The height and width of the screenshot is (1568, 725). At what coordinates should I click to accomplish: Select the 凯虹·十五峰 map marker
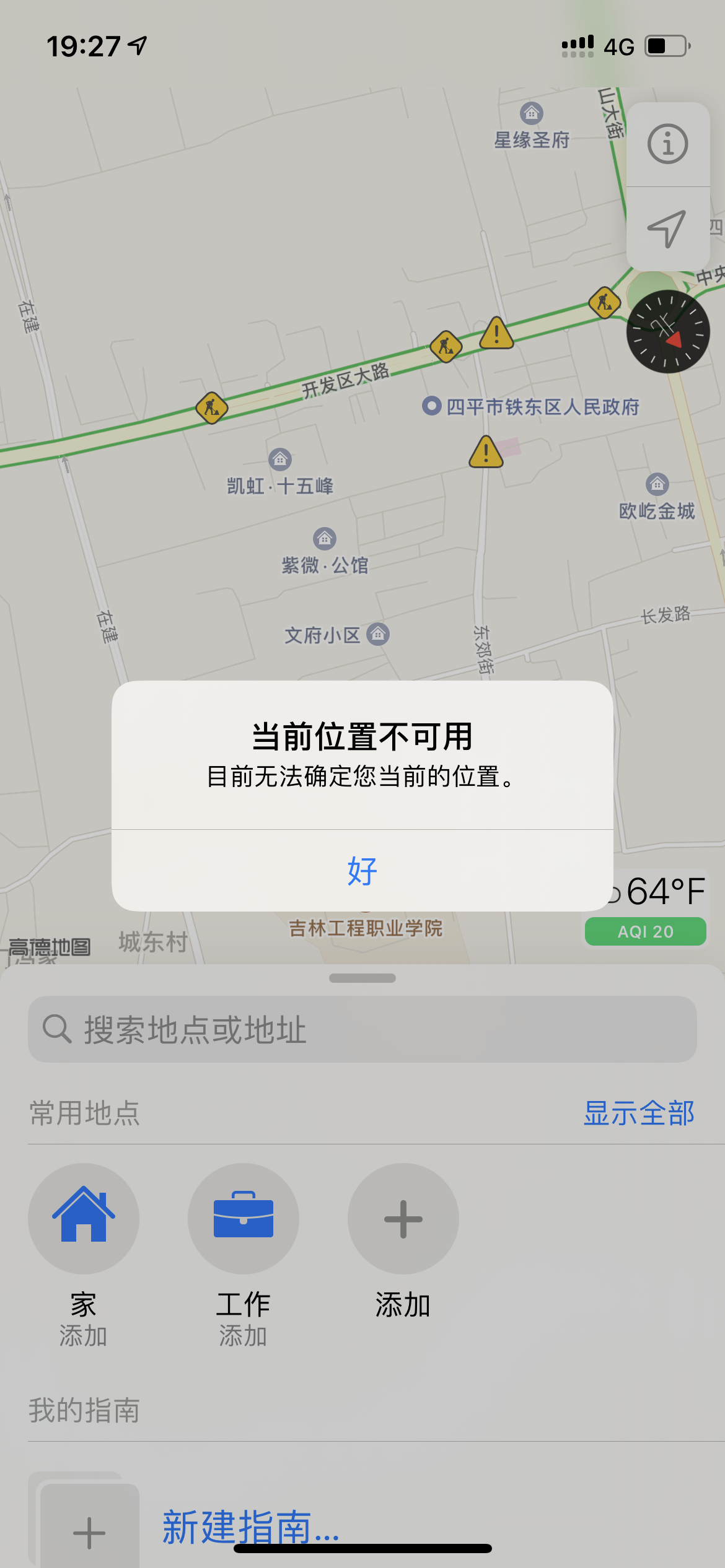[x=280, y=460]
